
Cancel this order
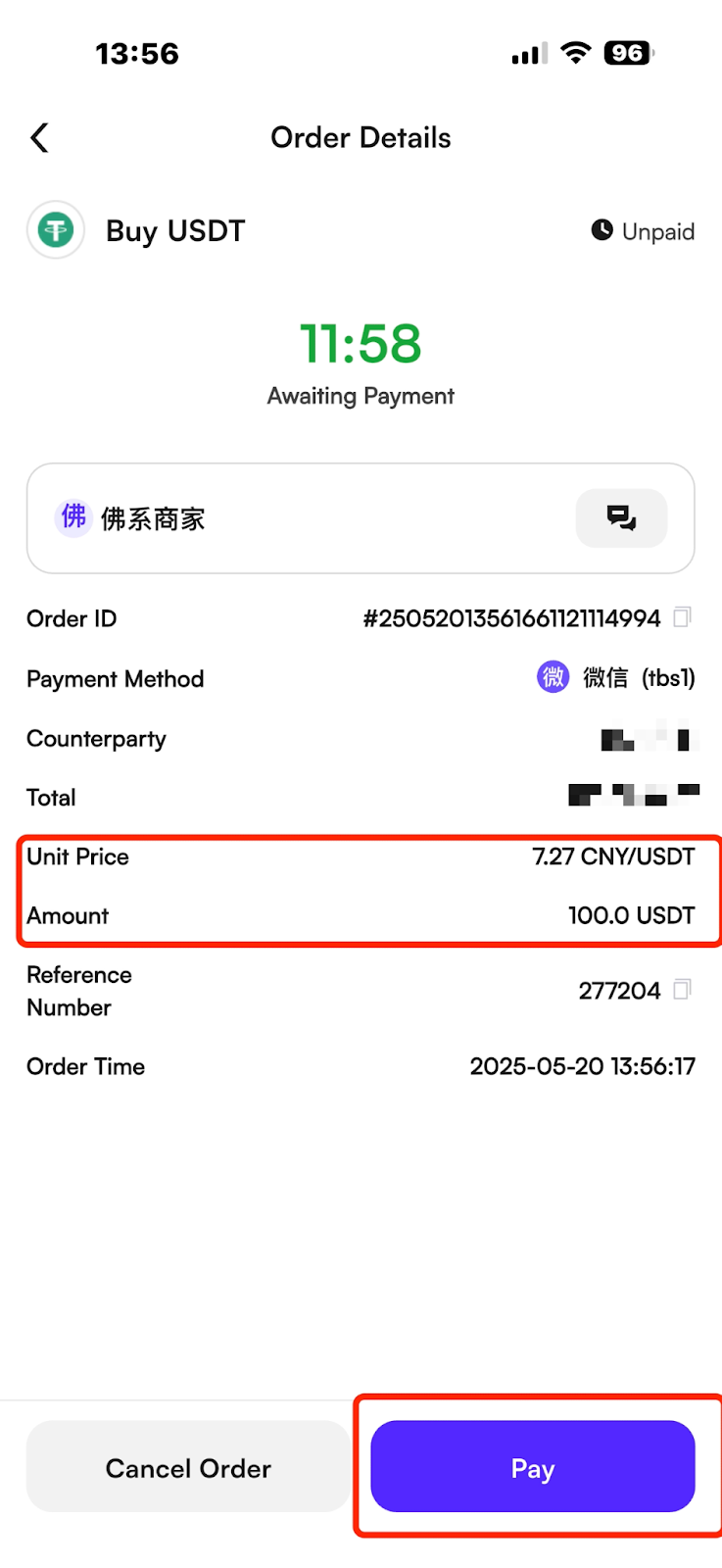coord(188,1467)
